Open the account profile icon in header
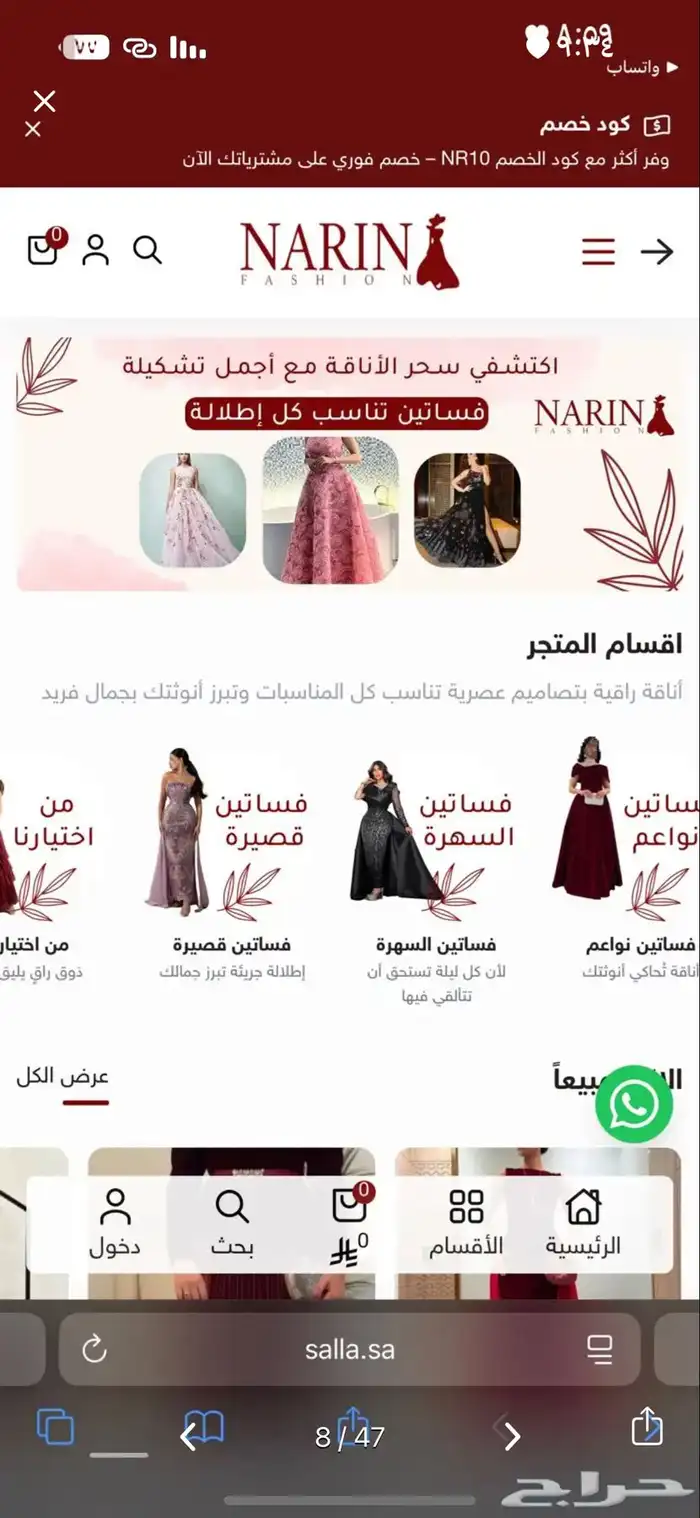The image size is (700, 1518). [95, 249]
